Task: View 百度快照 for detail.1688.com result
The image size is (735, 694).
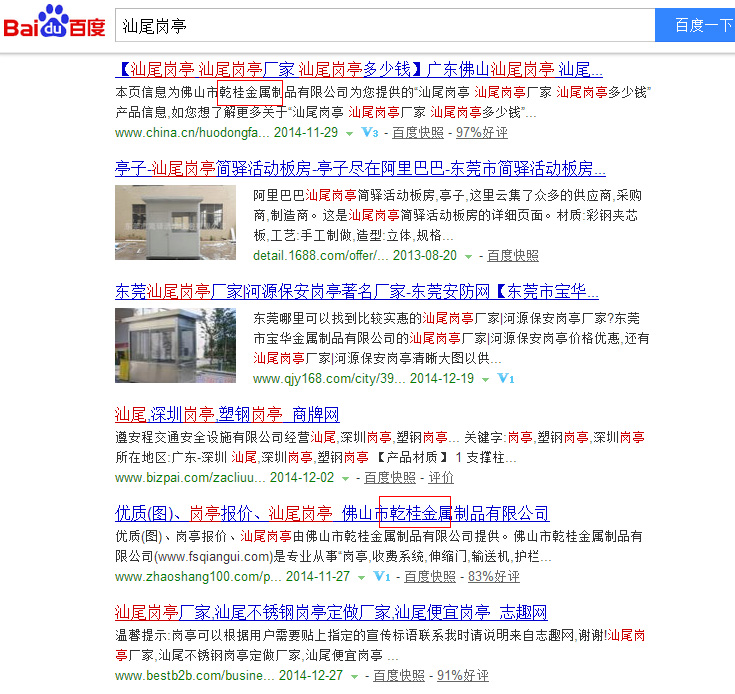Action: coord(512,255)
